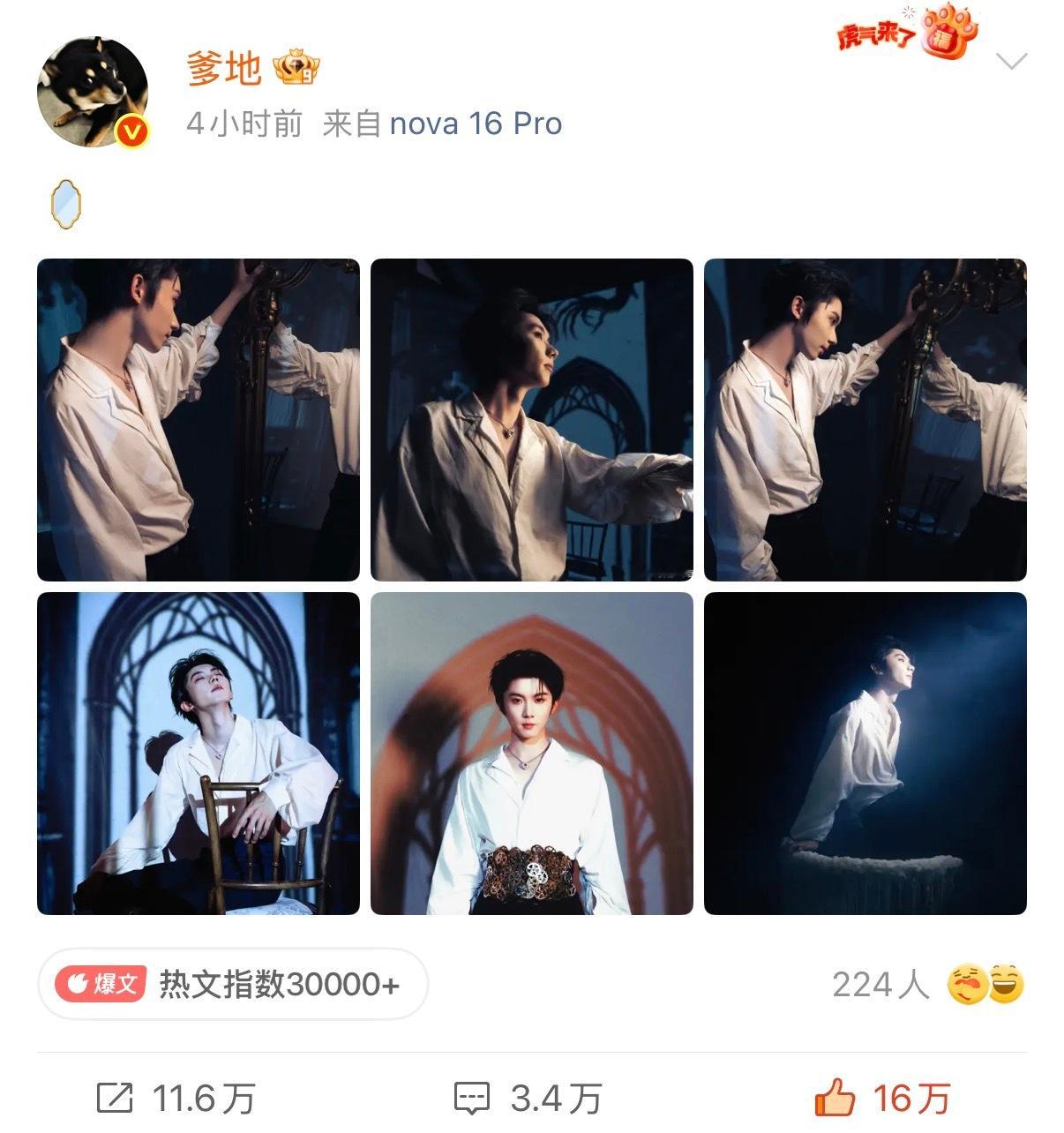
Task: Open the 爆文 热文指数30000+ chip
Action: click(233, 984)
